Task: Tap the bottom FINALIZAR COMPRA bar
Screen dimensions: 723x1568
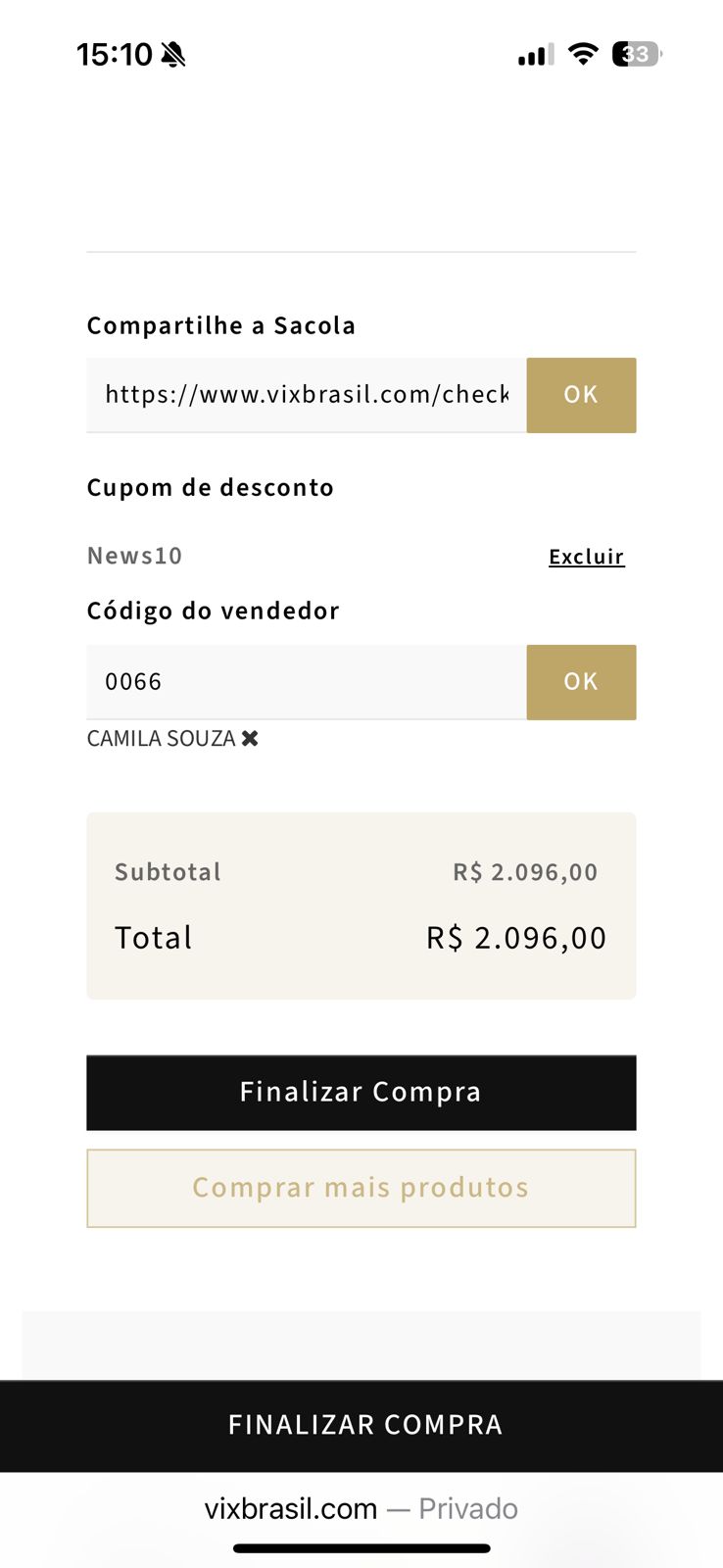Action: click(x=361, y=1425)
